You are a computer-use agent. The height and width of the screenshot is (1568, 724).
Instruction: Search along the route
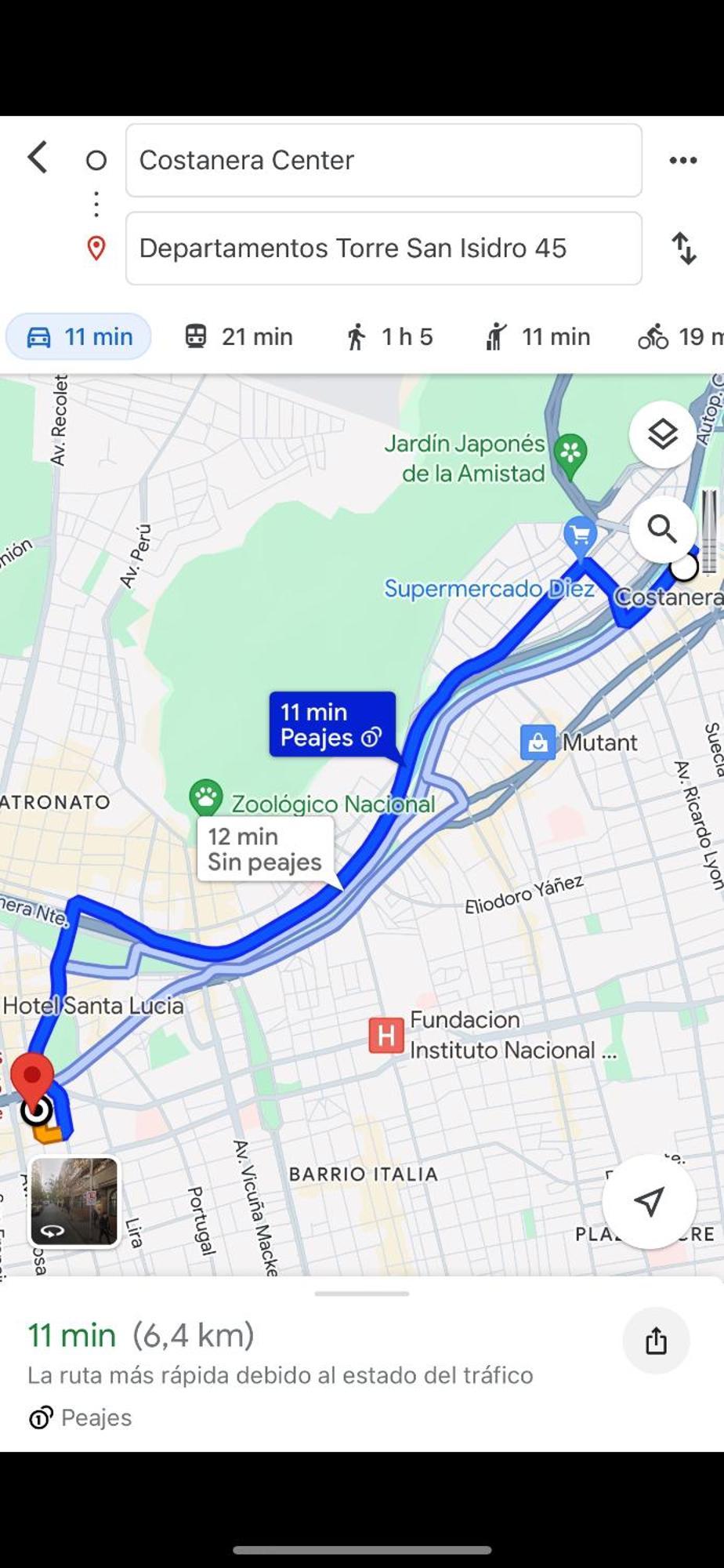tap(662, 530)
